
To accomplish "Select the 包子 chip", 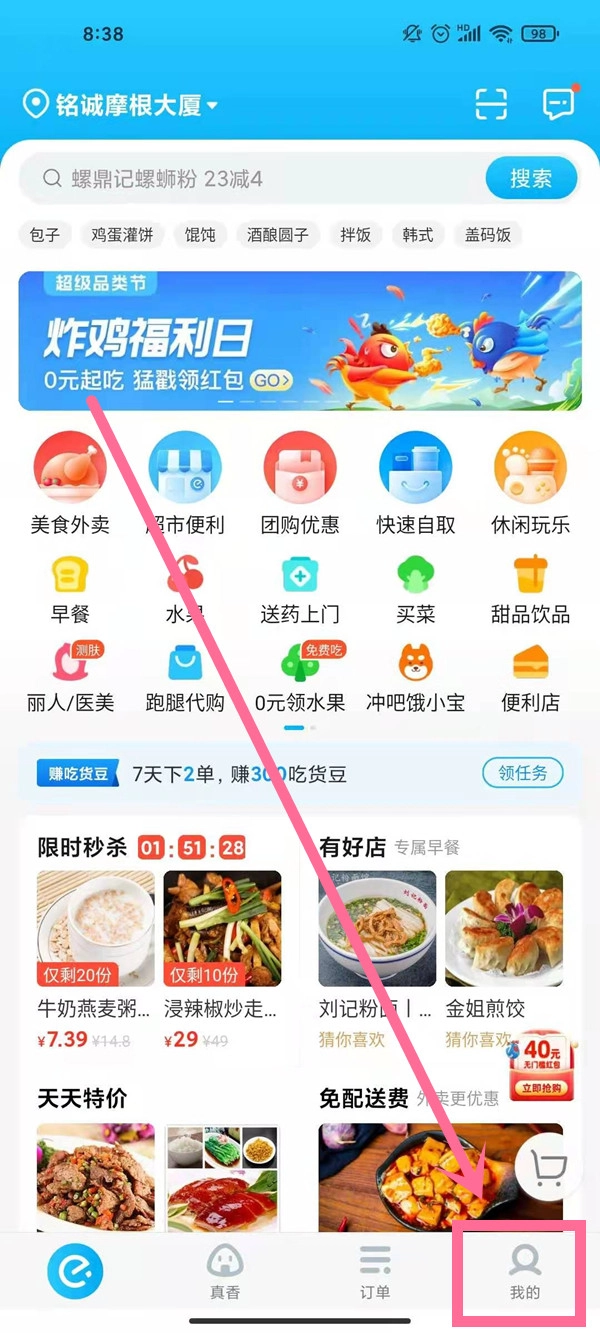I will pyautogui.click(x=45, y=235).
